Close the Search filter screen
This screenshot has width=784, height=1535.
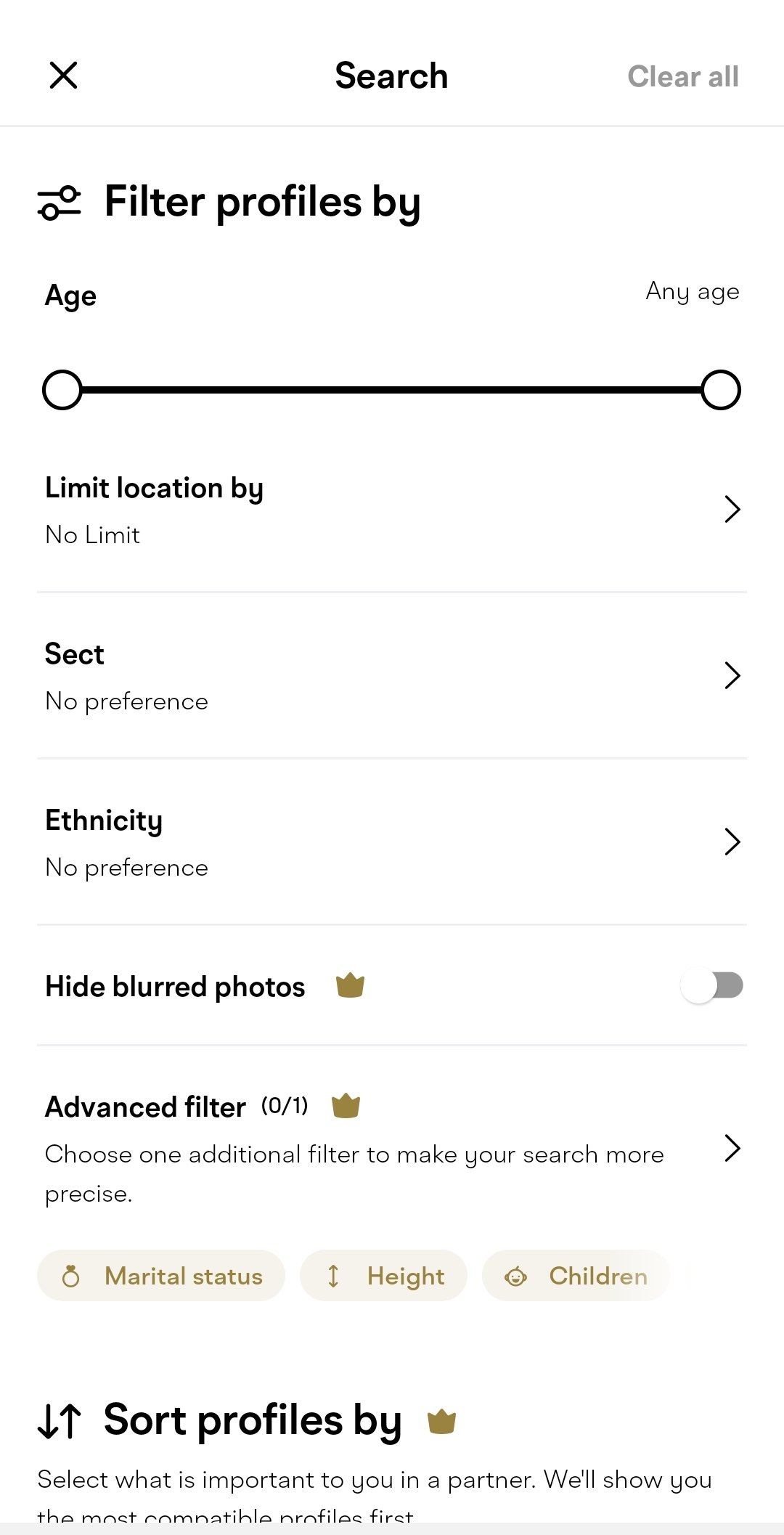(63, 76)
